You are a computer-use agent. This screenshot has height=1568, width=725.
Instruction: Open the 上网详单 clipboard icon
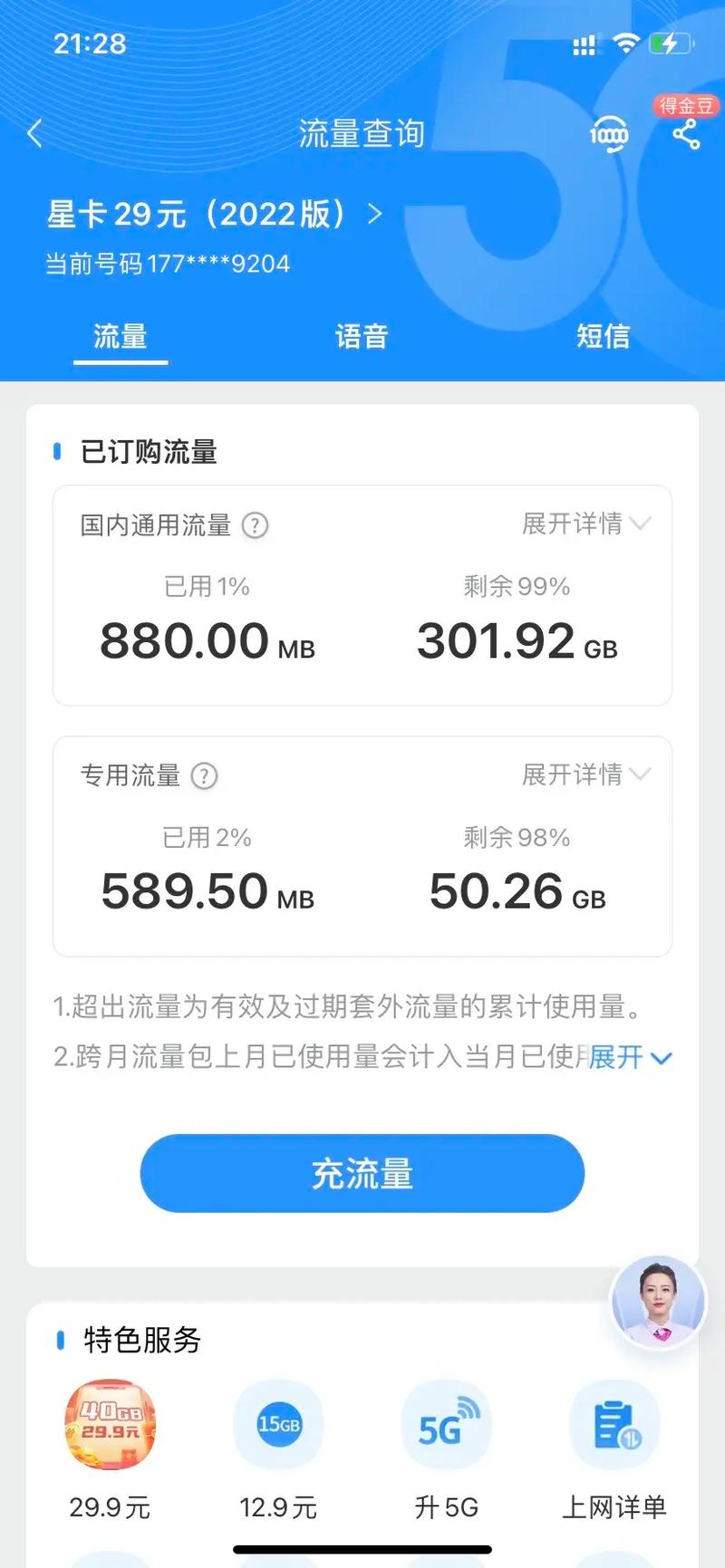(614, 1423)
